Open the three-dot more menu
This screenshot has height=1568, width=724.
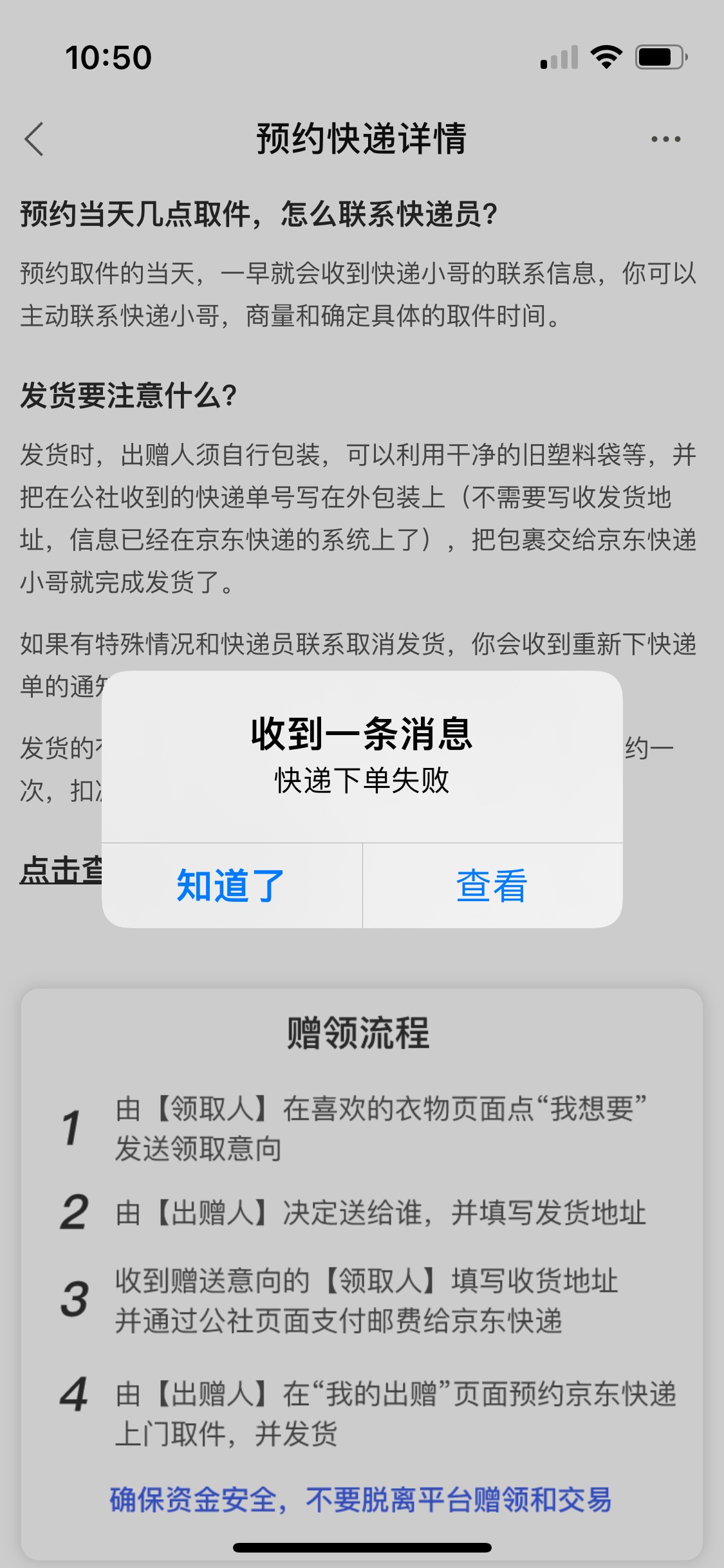(665, 139)
